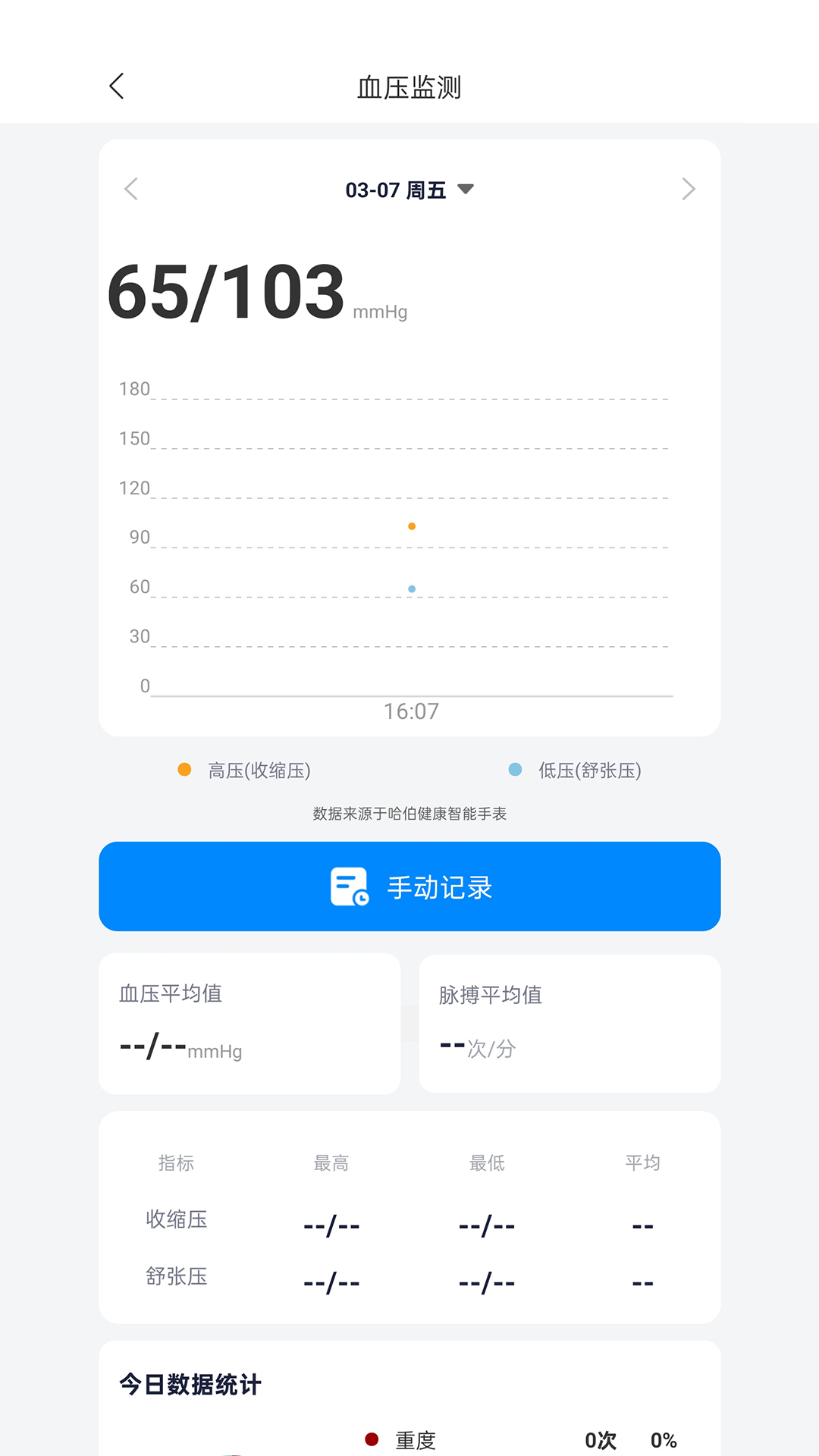Image resolution: width=819 pixels, height=1456 pixels.
Task: Tap the manual record clipboard icon
Action: pos(350,886)
